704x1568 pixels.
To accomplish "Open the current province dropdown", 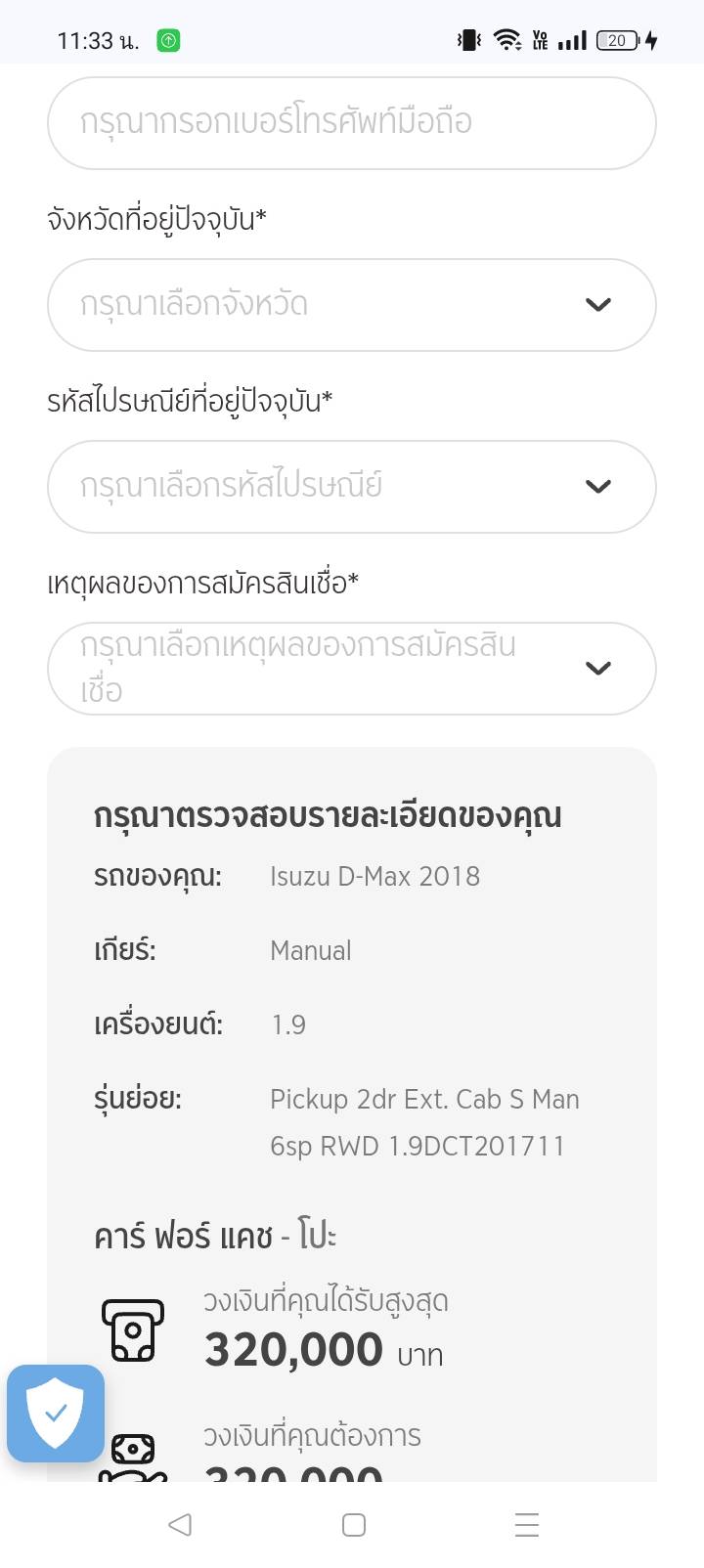I will (351, 305).
